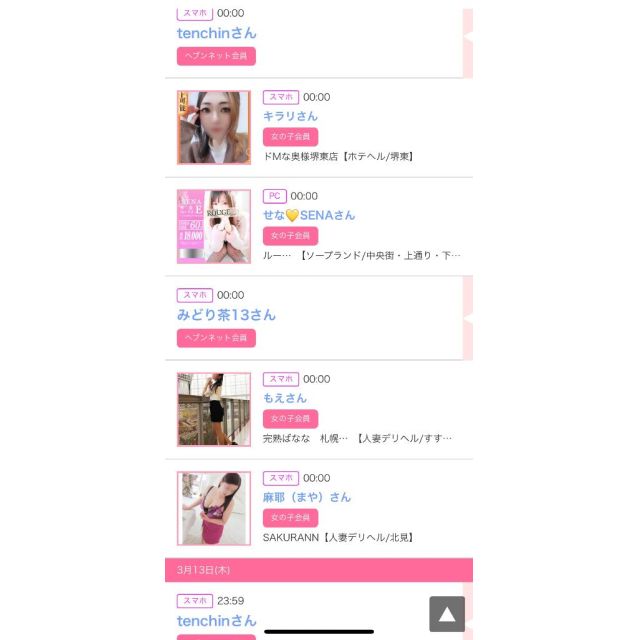View キラリさん's profile photo
Screen dimensions: 640x640
(214, 127)
